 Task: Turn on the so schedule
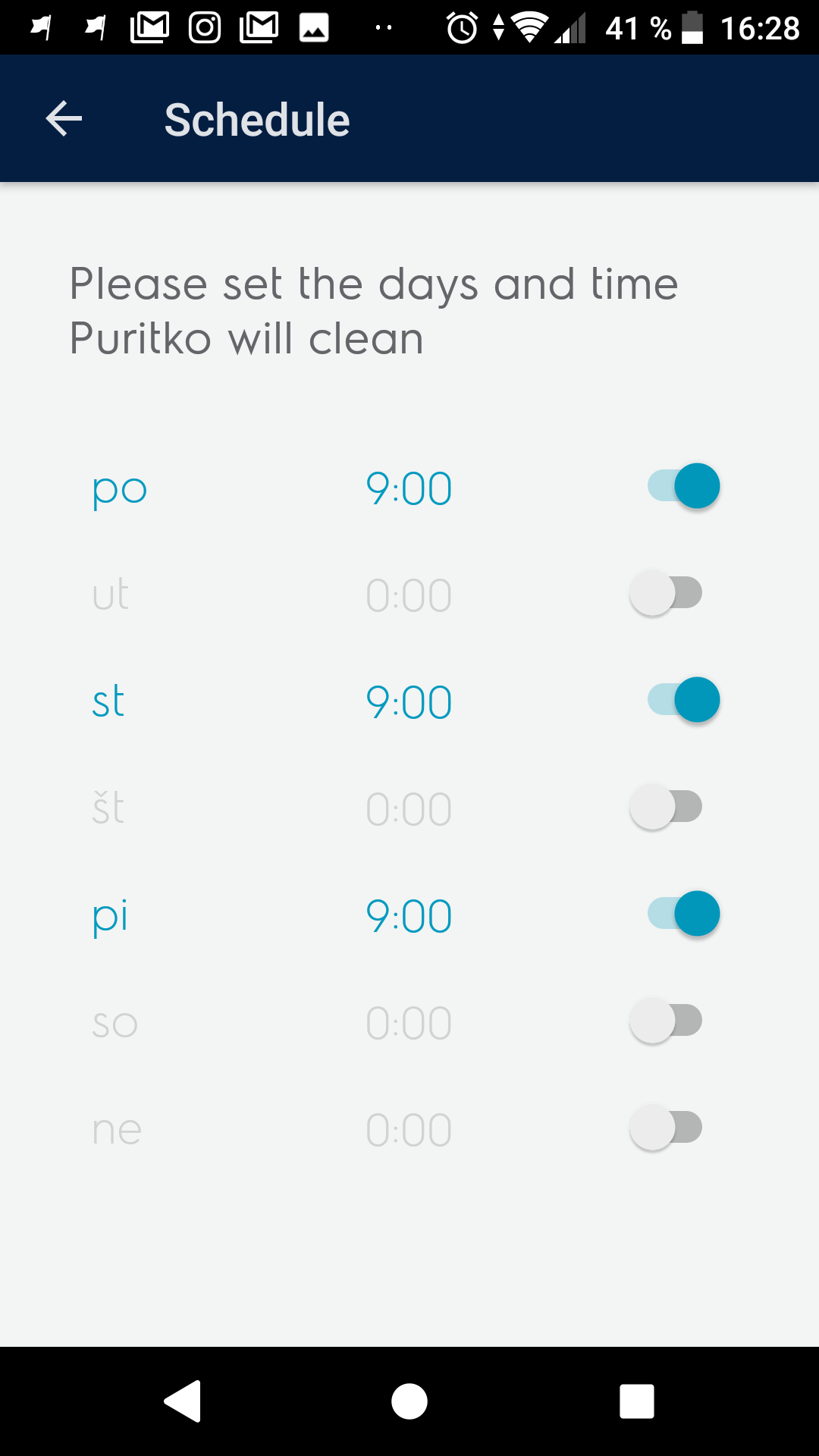(x=666, y=1021)
